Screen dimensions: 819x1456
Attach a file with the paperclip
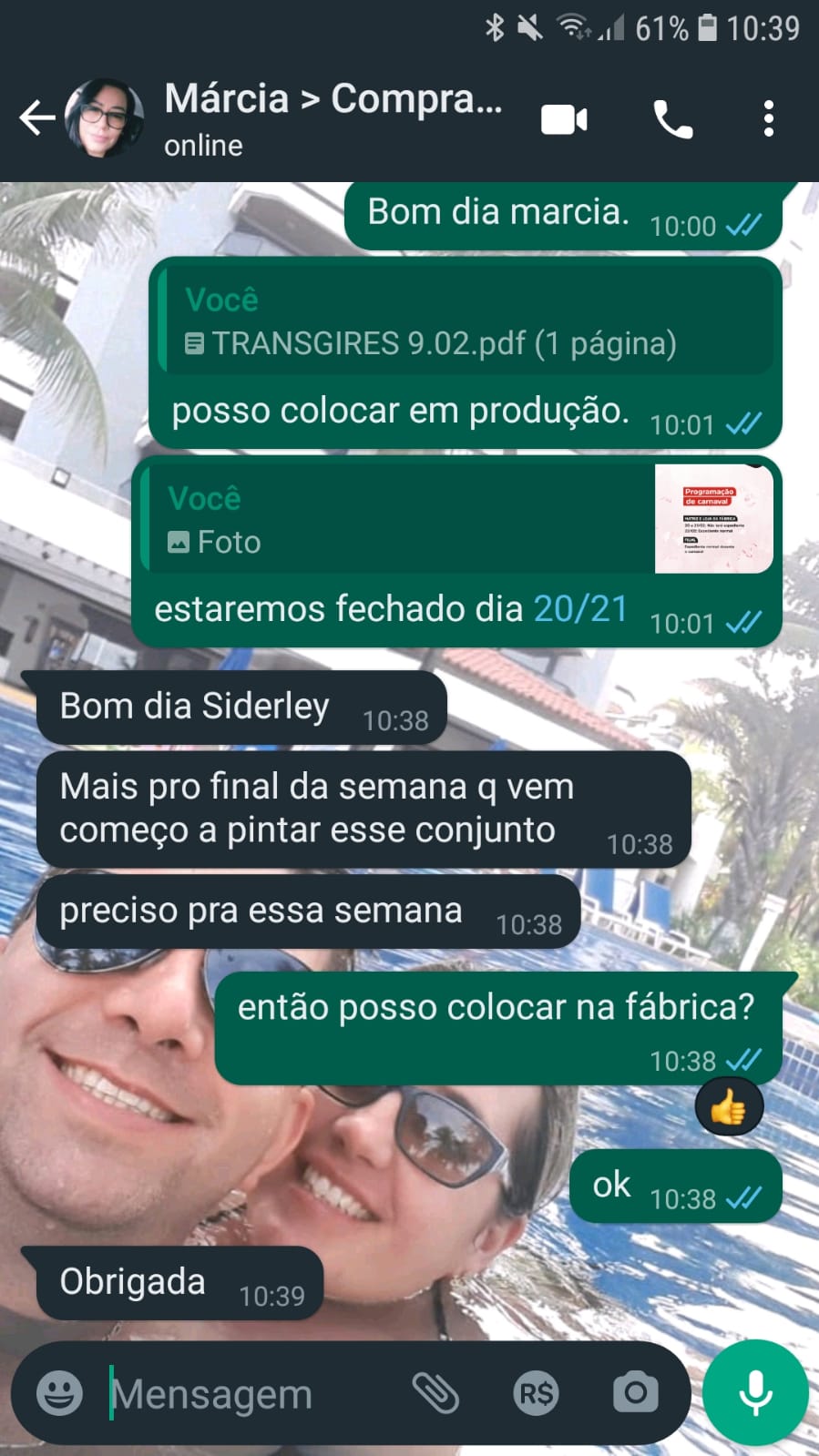point(435,1392)
